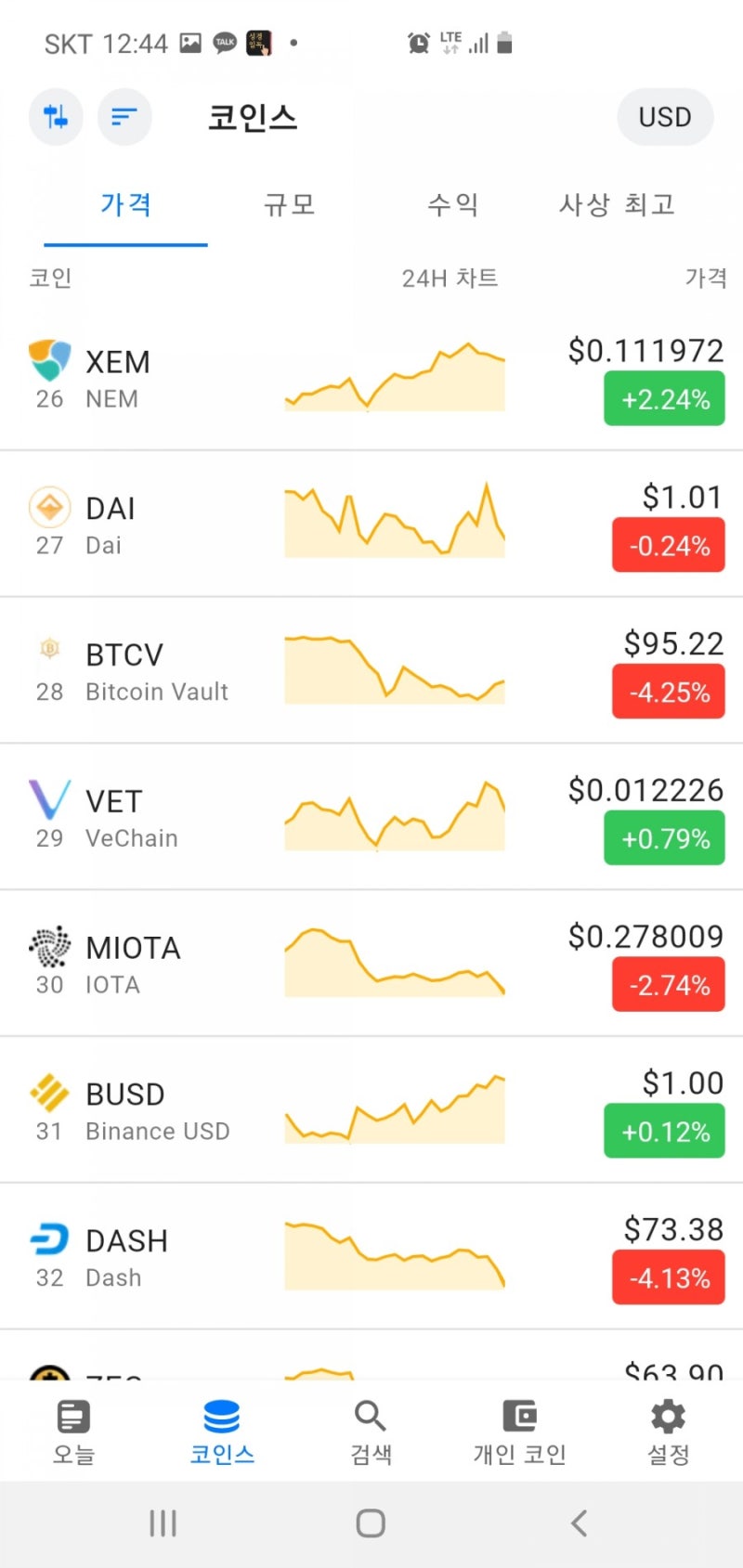Open the 검색 search tab
The image size is (743, 1568).
[371, 1432]
